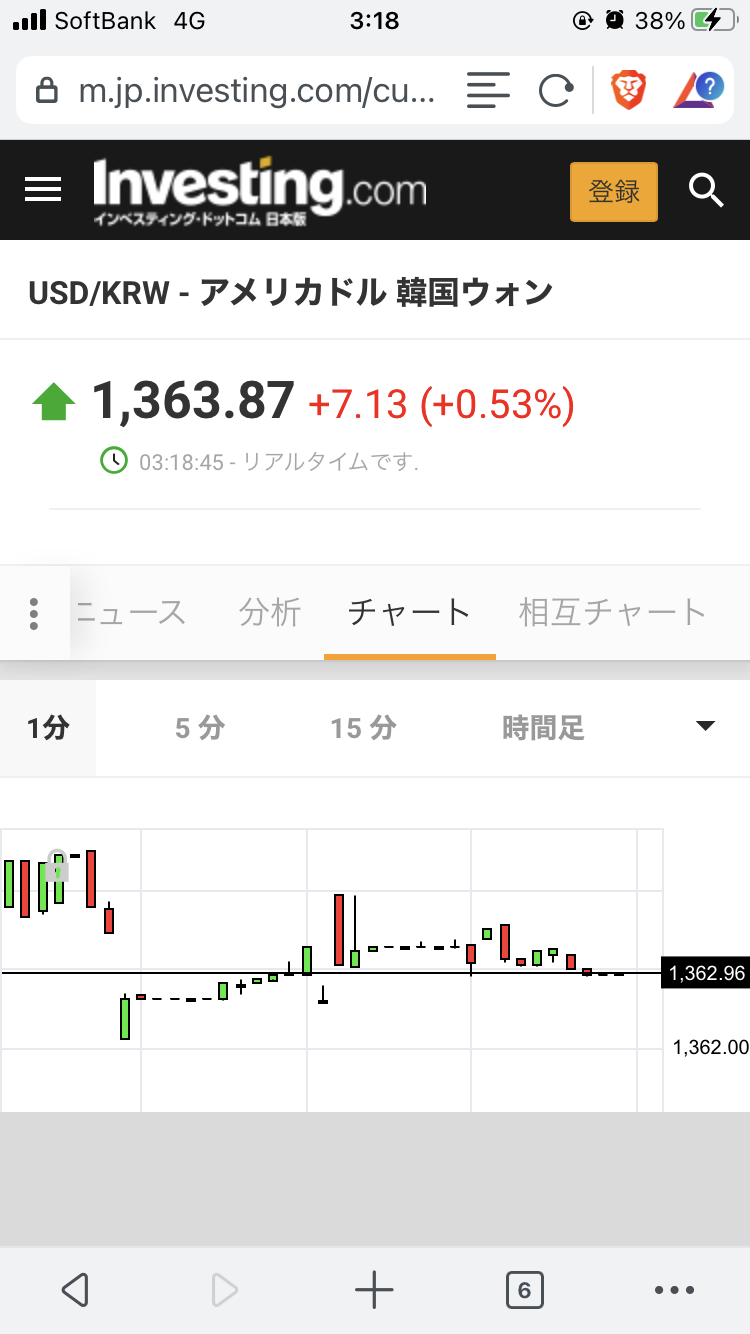Select the 時間足 hourly interval
This screenshot has height=1334, width=750.
tap(543, 728)
